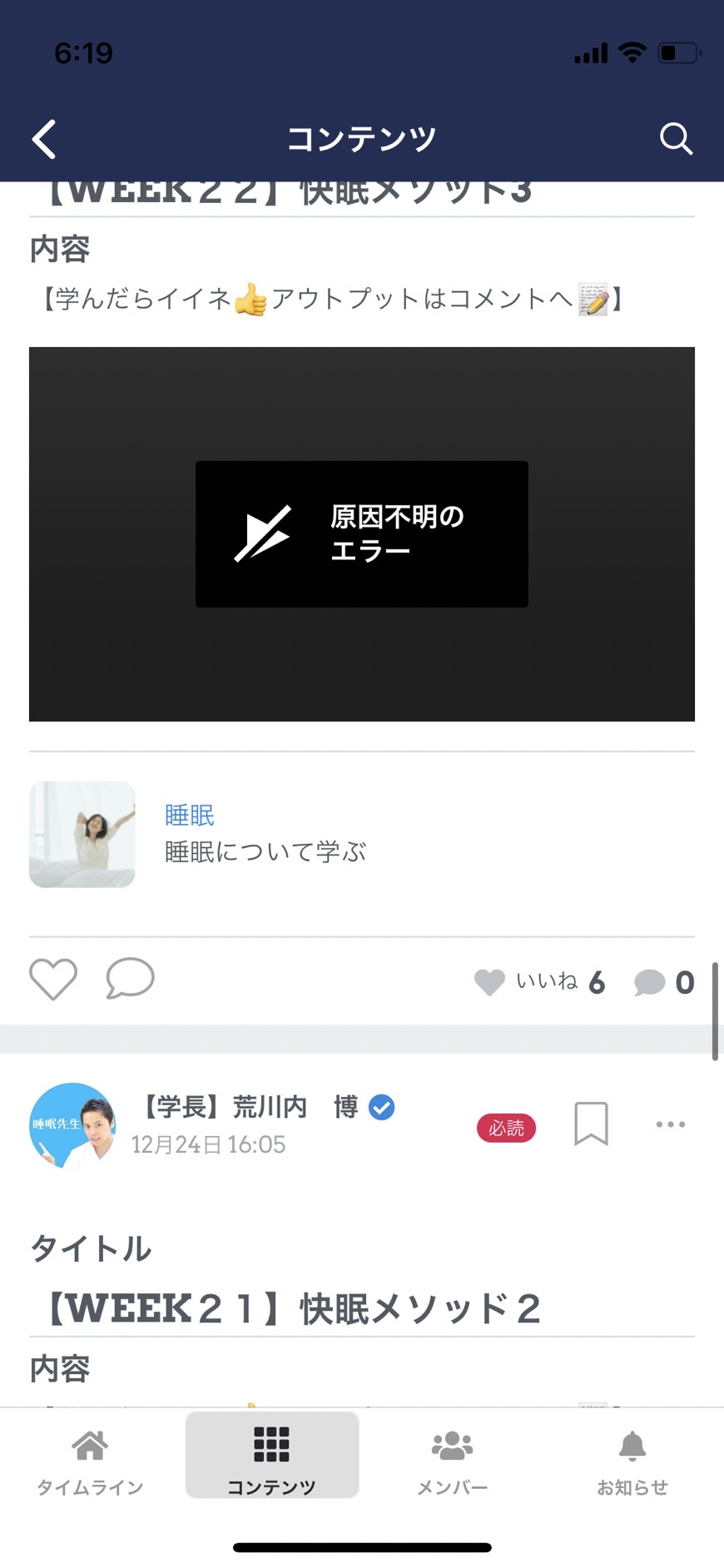
Task: Open the 睡眠 category thumbnail image
Action: pos(82,834)
